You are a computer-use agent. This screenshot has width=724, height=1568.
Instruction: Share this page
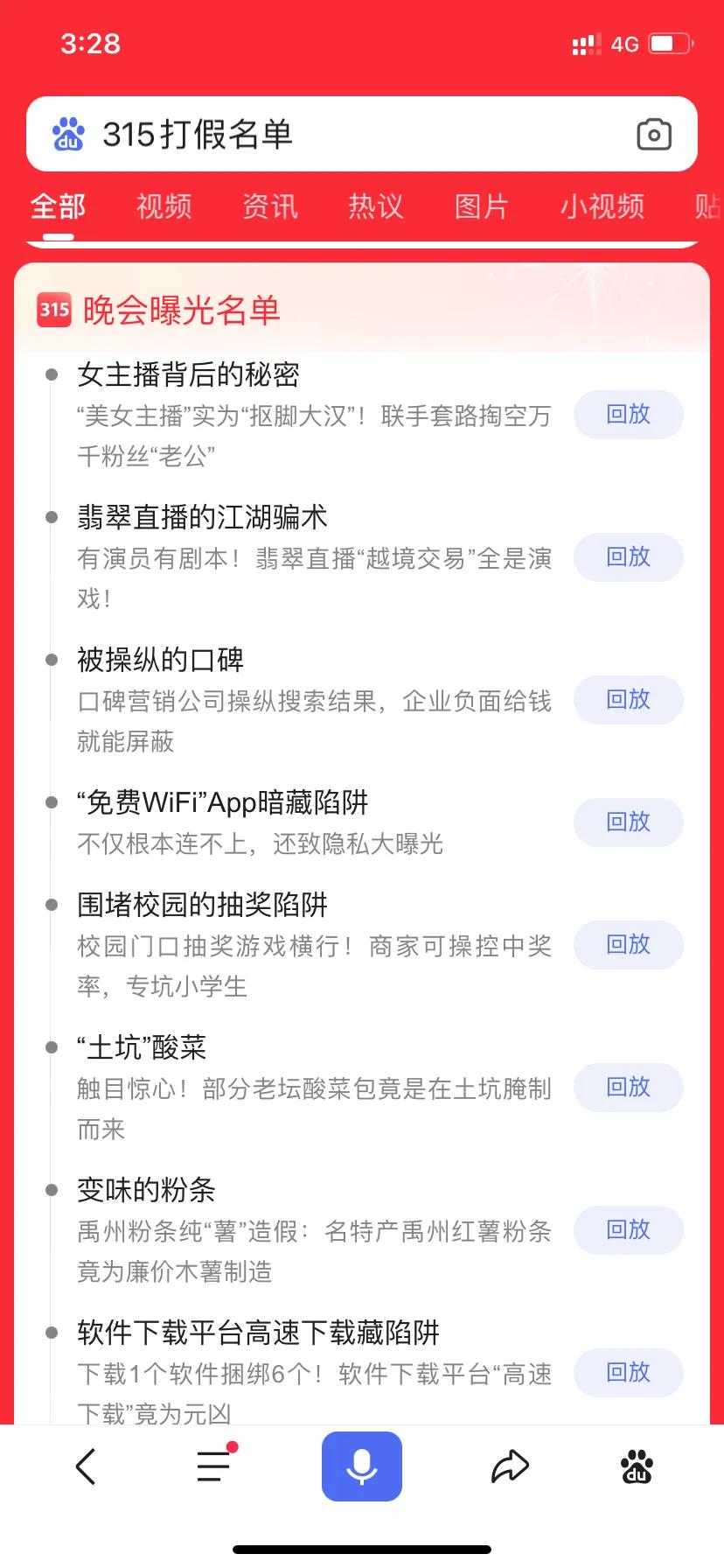pyautogui.click(x=510, y=1466)
